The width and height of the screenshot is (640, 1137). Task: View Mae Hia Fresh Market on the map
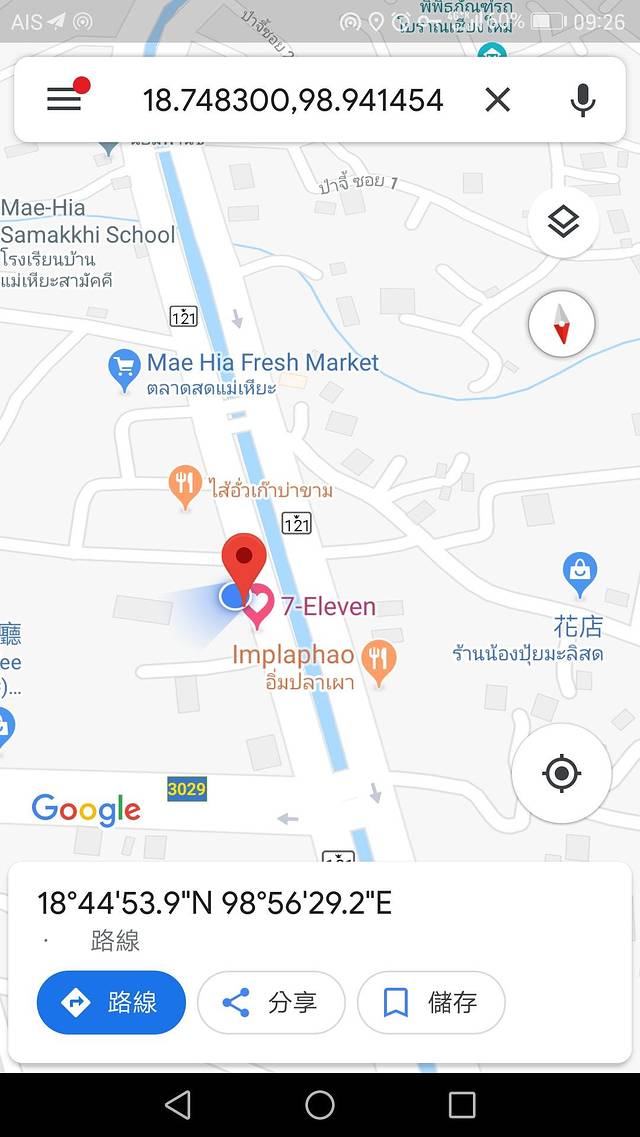(x=124, y=370)
